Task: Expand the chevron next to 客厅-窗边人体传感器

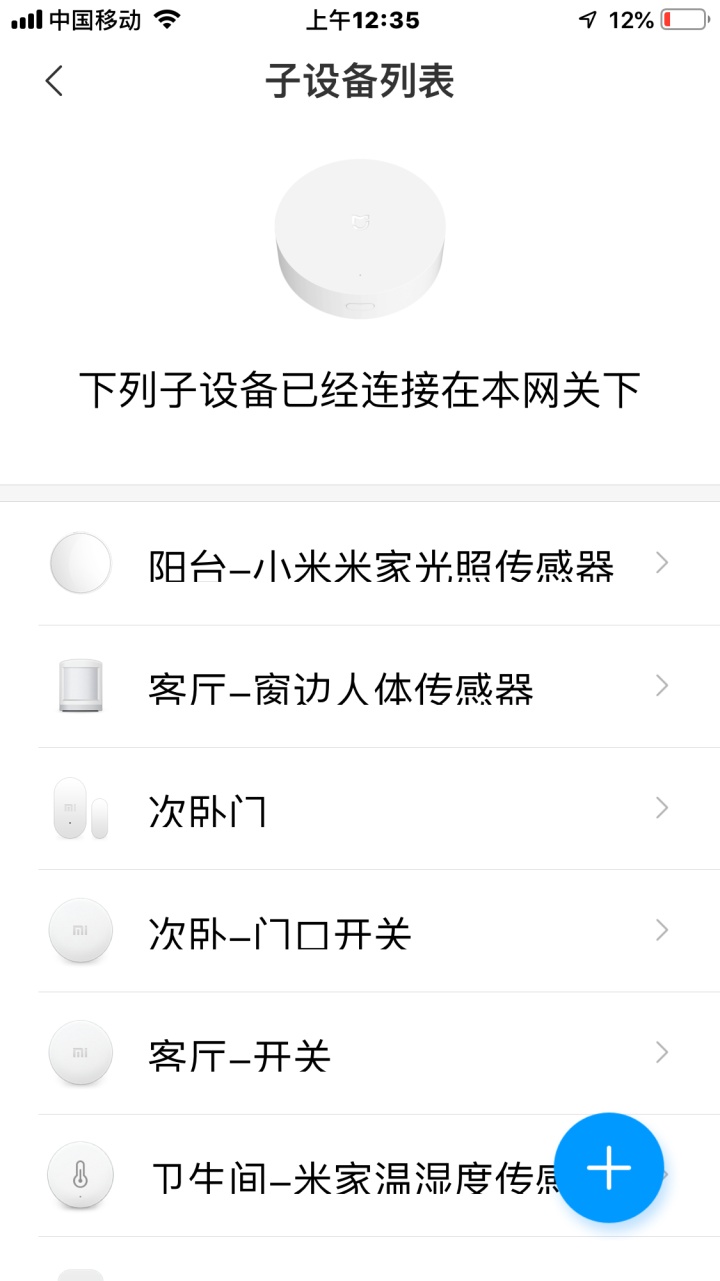Action: [661, 686]
